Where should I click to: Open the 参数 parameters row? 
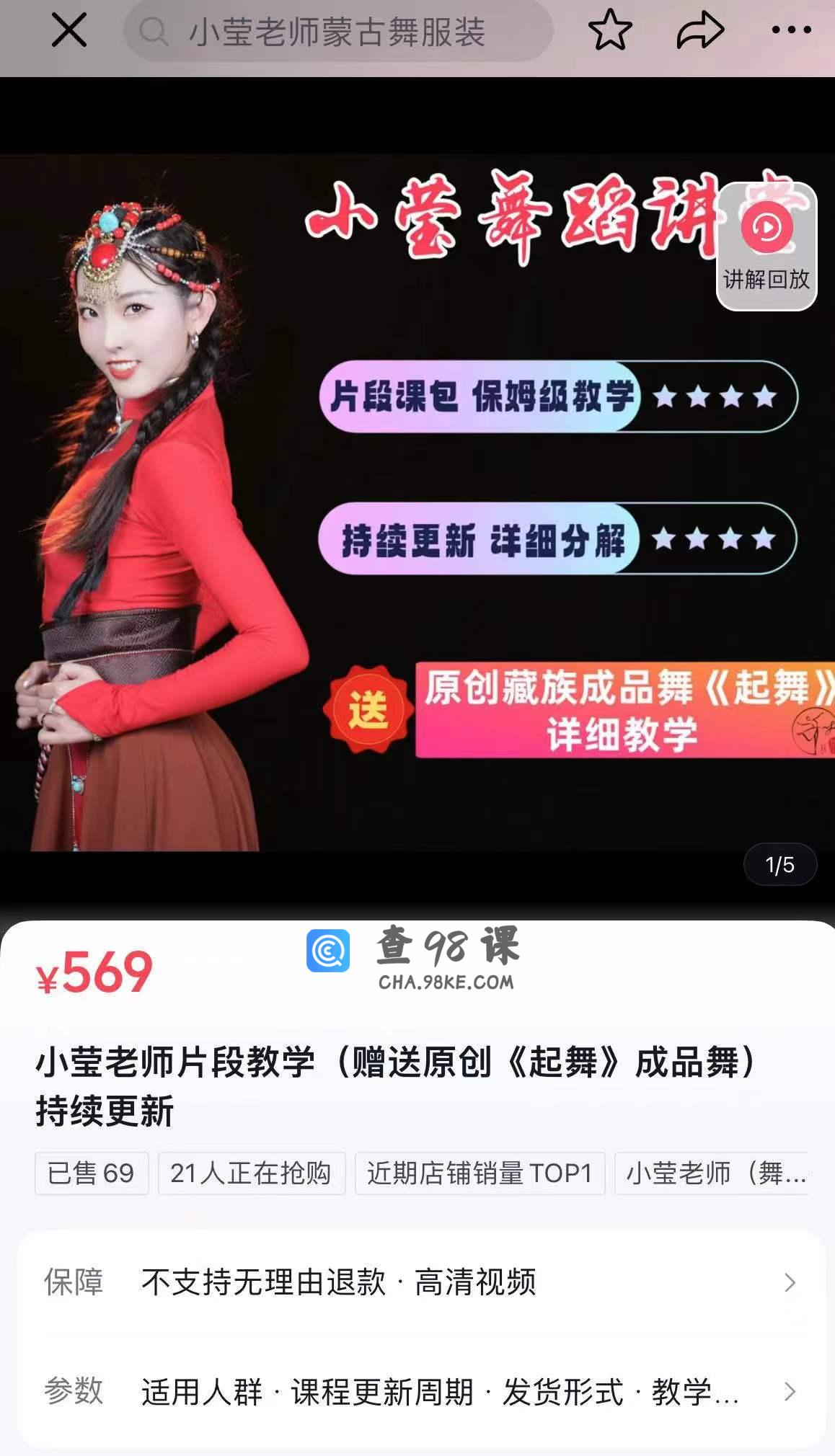421,1391
